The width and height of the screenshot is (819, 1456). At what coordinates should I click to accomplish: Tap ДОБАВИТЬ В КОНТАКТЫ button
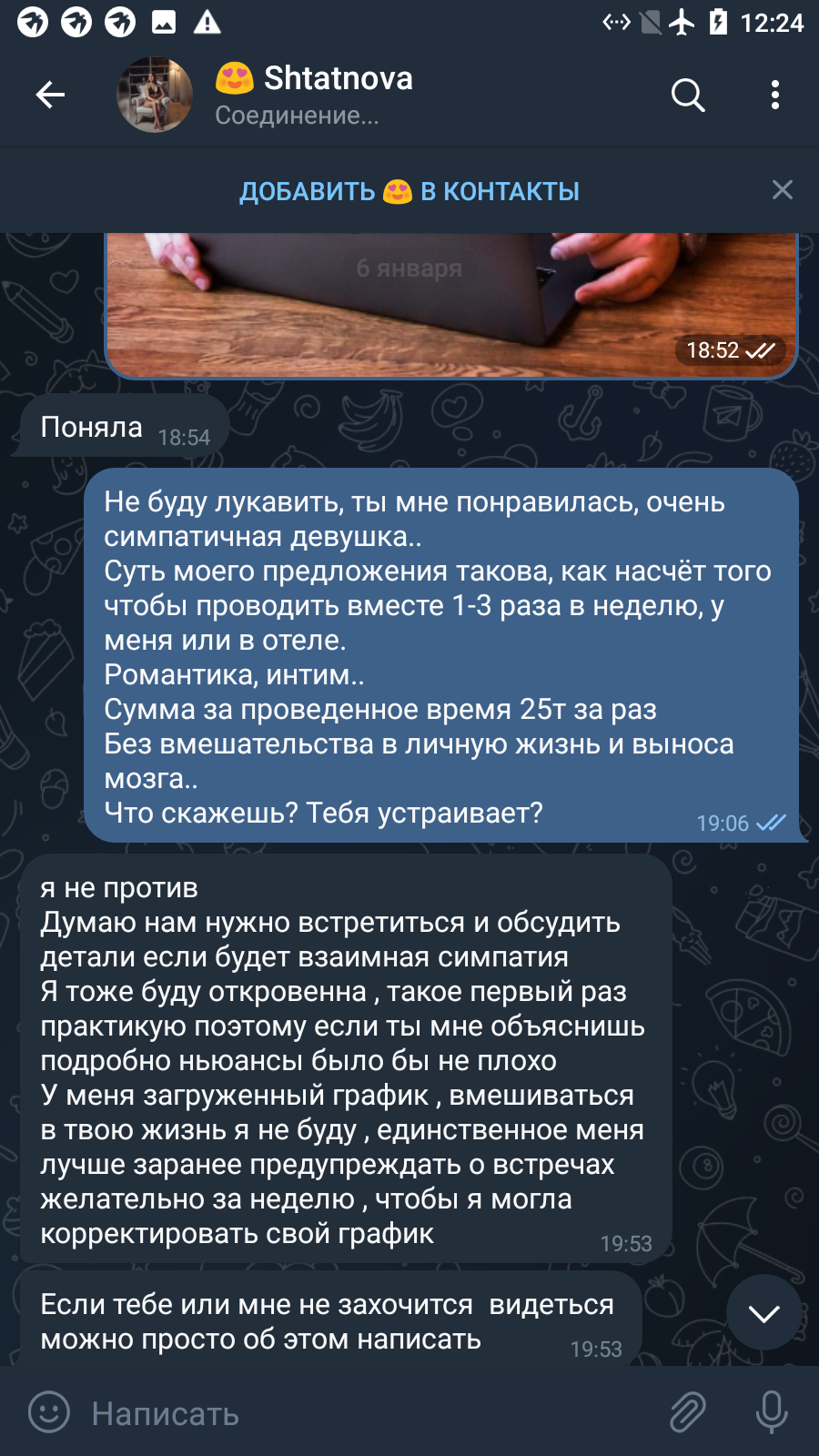click(409, 191)
